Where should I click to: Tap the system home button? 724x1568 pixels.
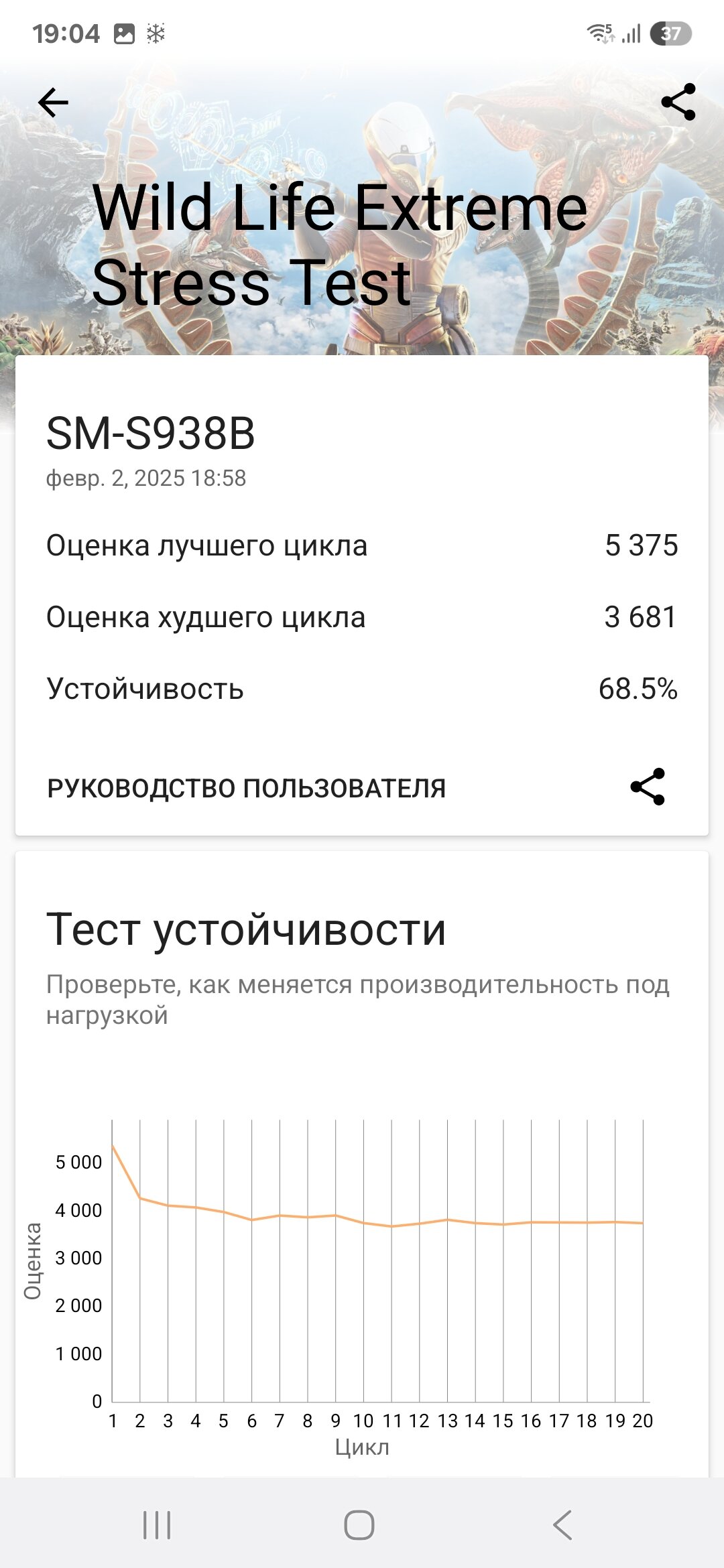tap(359, 1525)
